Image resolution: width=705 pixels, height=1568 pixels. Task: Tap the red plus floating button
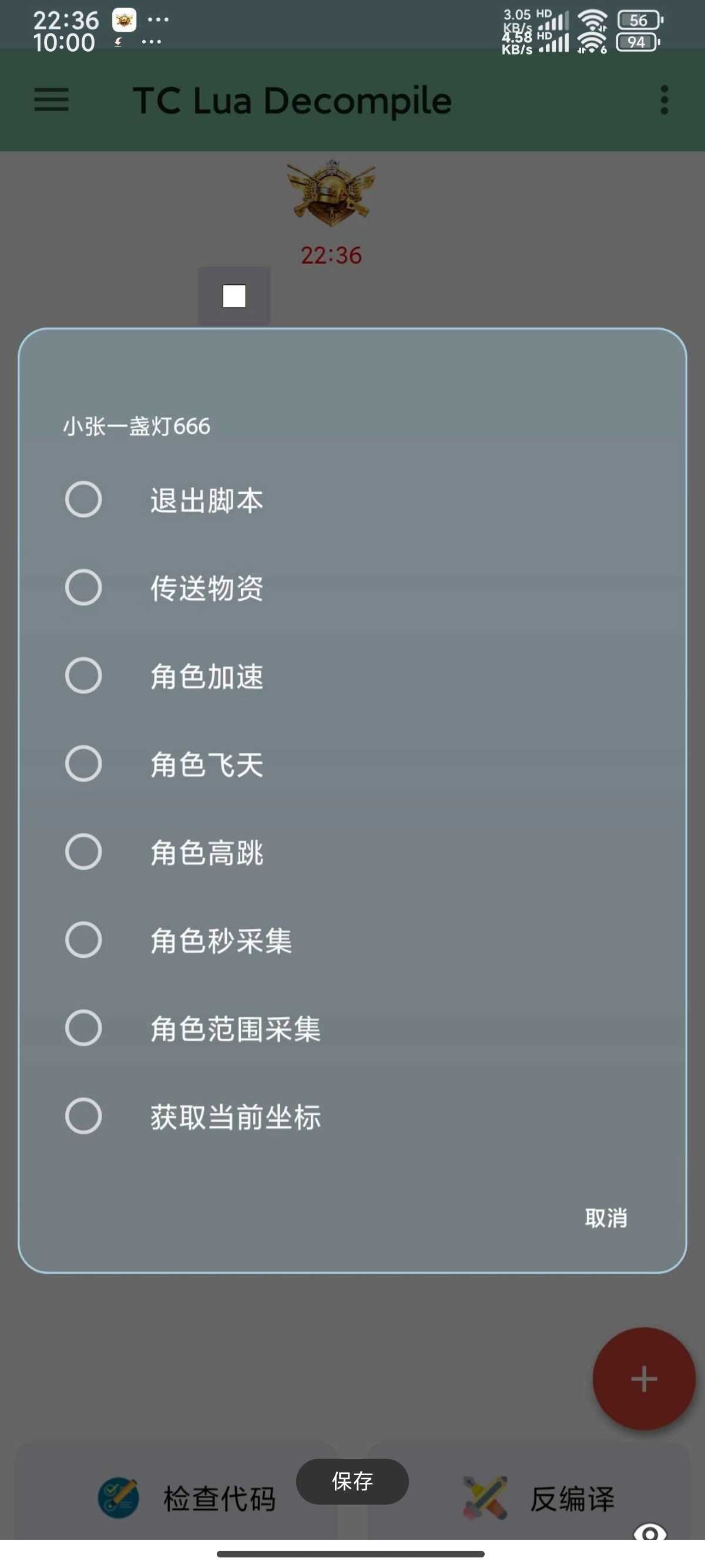643,1379
